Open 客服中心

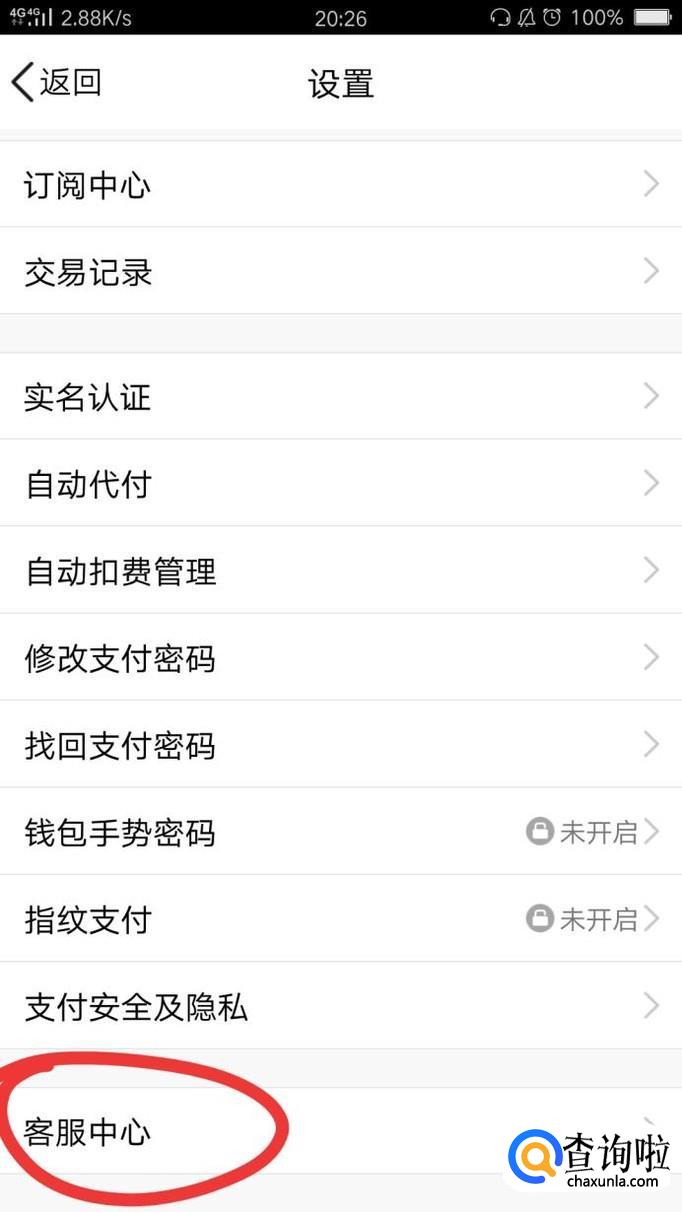pyautogui.click(x=341, y=1131)
